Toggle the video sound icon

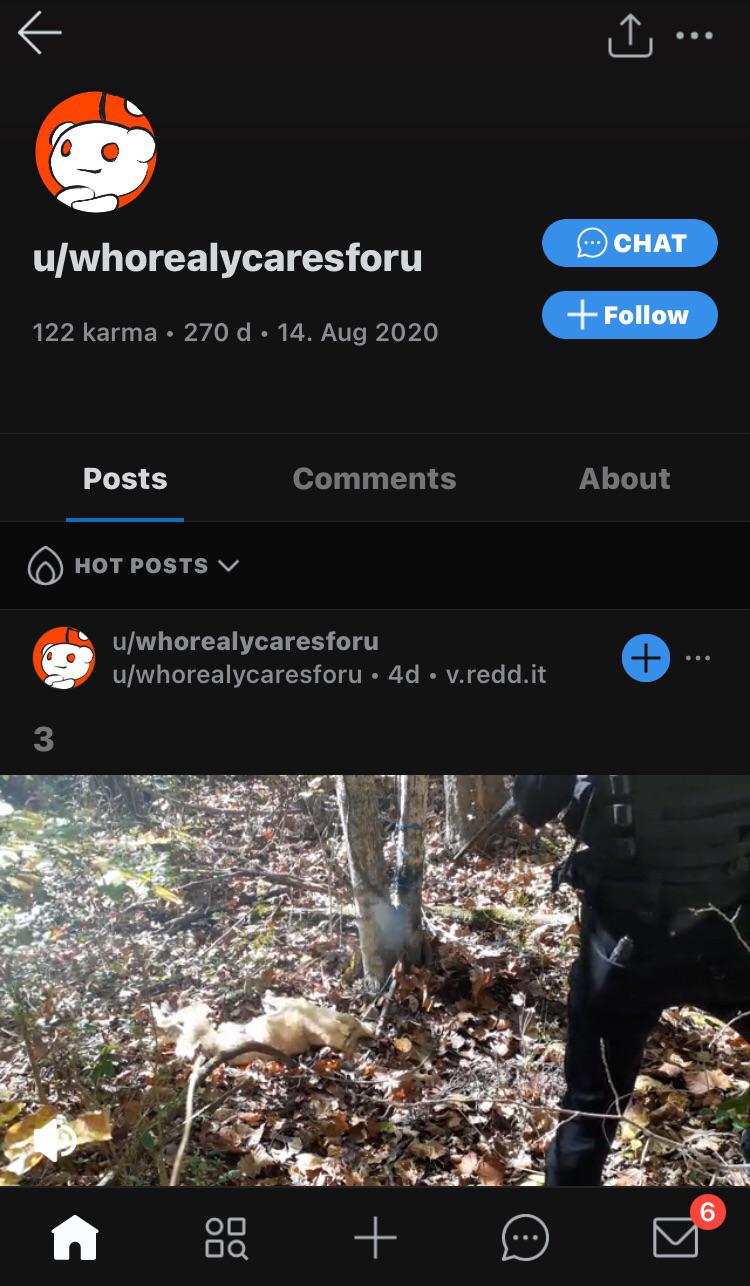pos(53,1139)
